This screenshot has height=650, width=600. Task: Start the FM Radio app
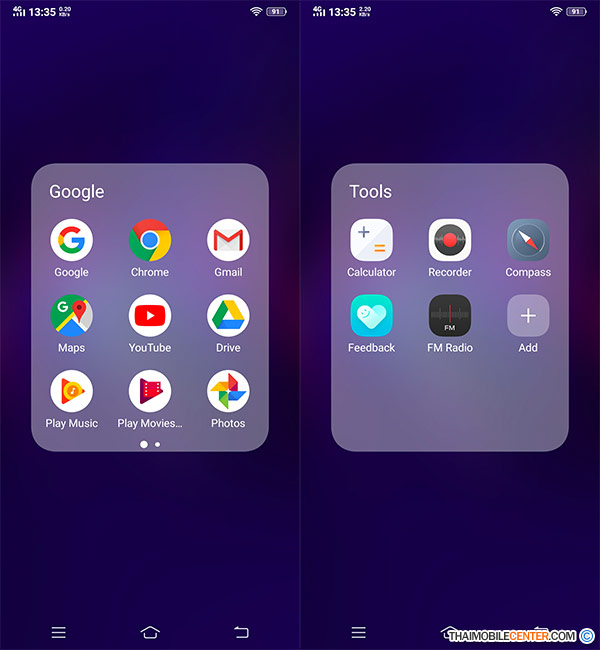(x=450, y=316)
